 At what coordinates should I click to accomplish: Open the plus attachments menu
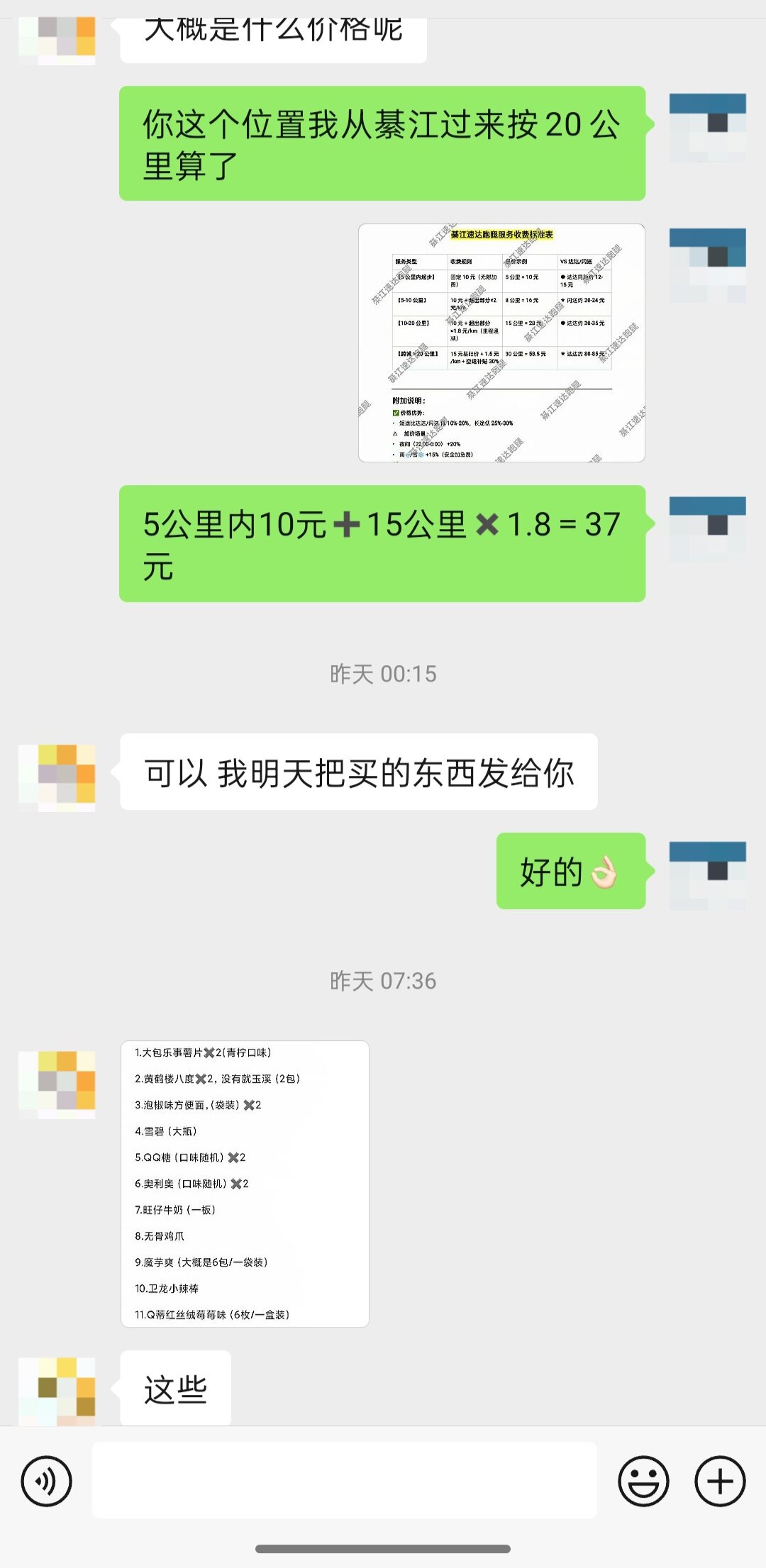(720, 1481)
